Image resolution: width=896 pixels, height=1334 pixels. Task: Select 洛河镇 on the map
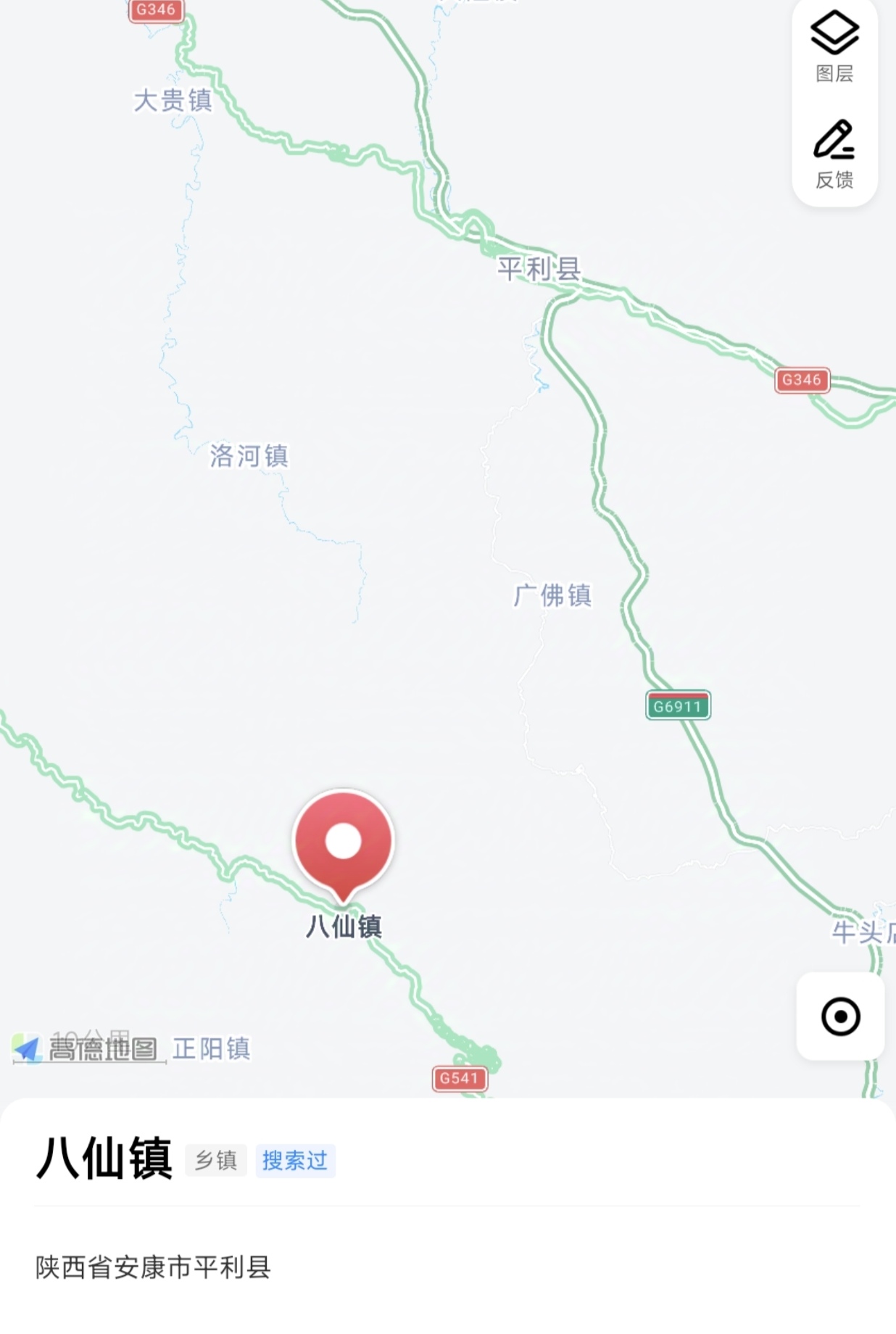[x=249, y=456]
